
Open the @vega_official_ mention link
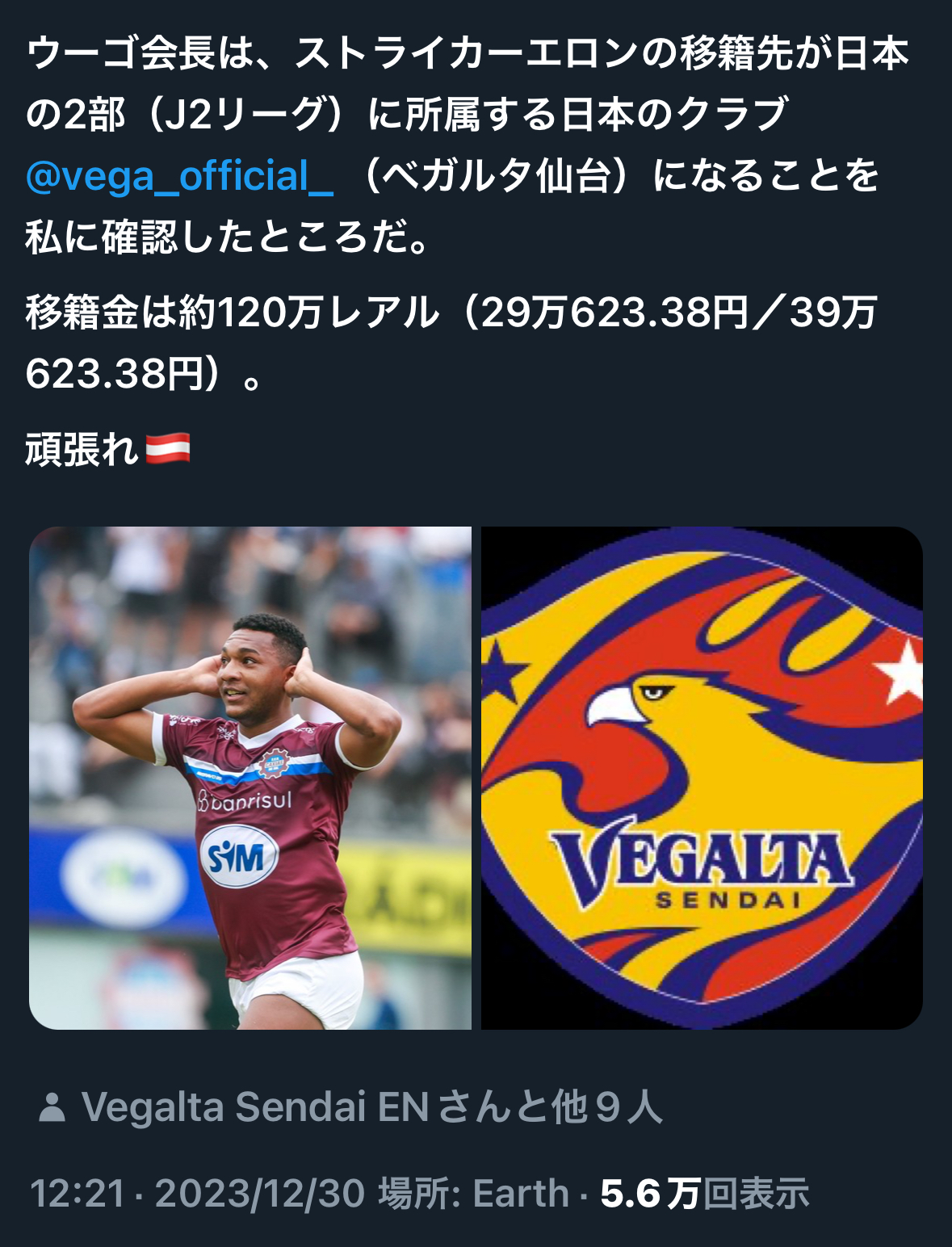coord(179,177)
